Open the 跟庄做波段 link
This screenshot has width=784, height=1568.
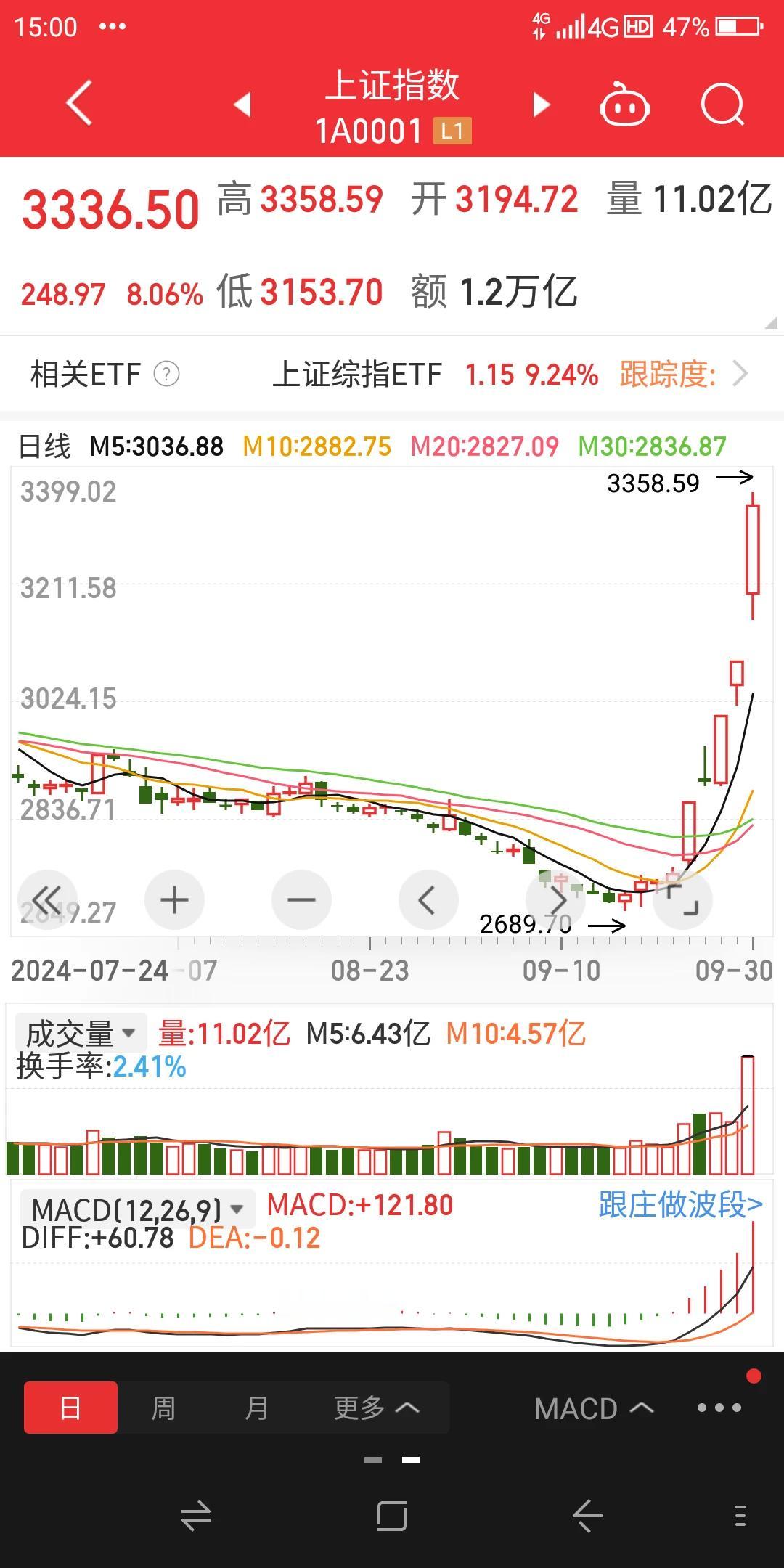(x=680, y=1205)
